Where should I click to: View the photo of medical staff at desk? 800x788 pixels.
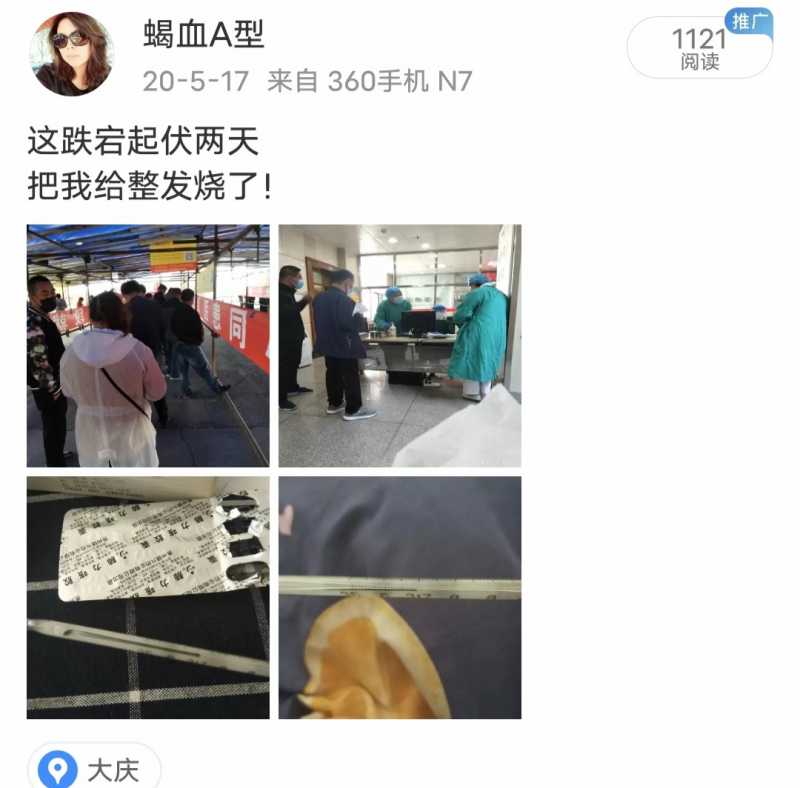pos(399,345)
